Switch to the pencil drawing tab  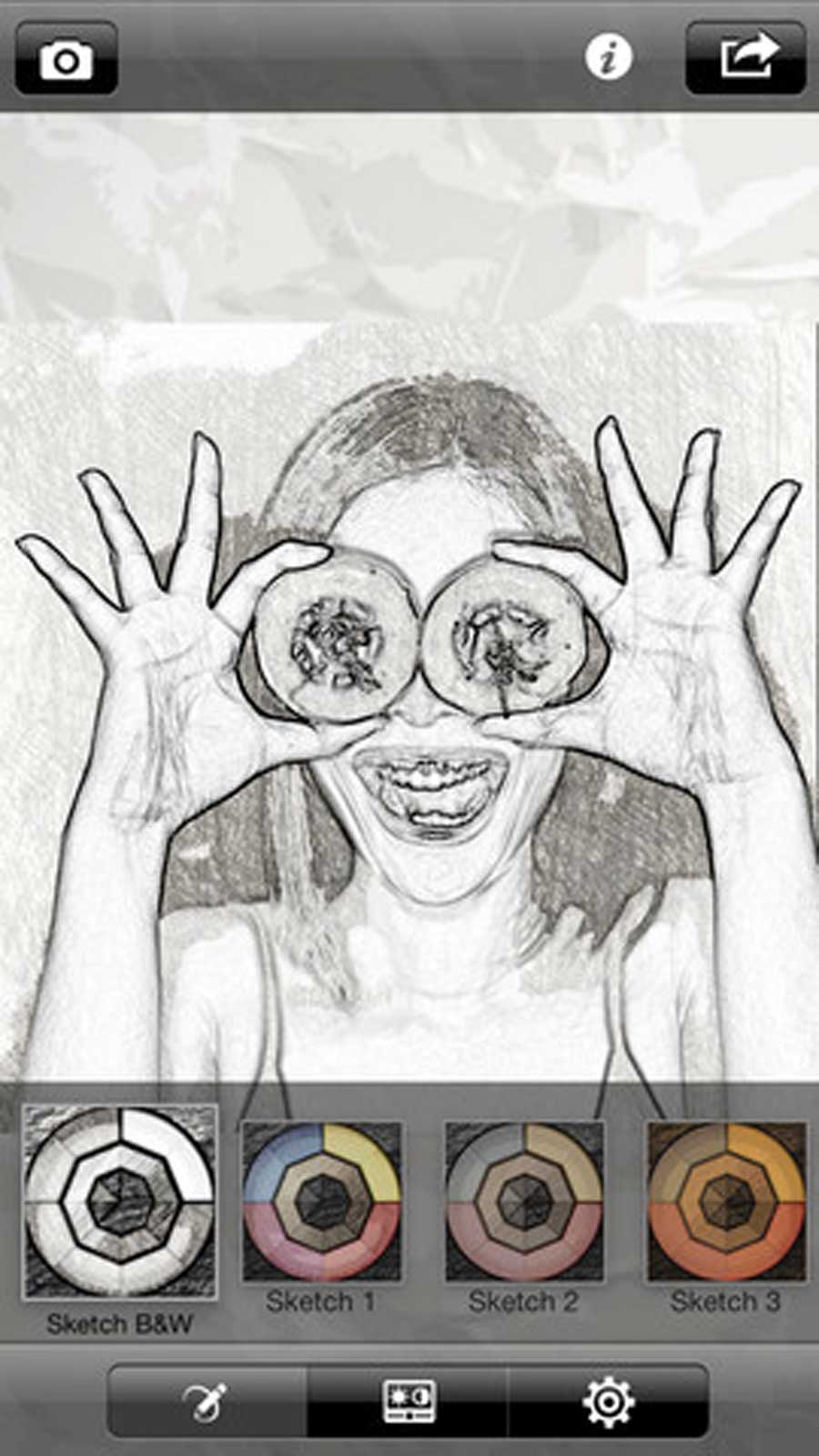[x=207, y=1400]
